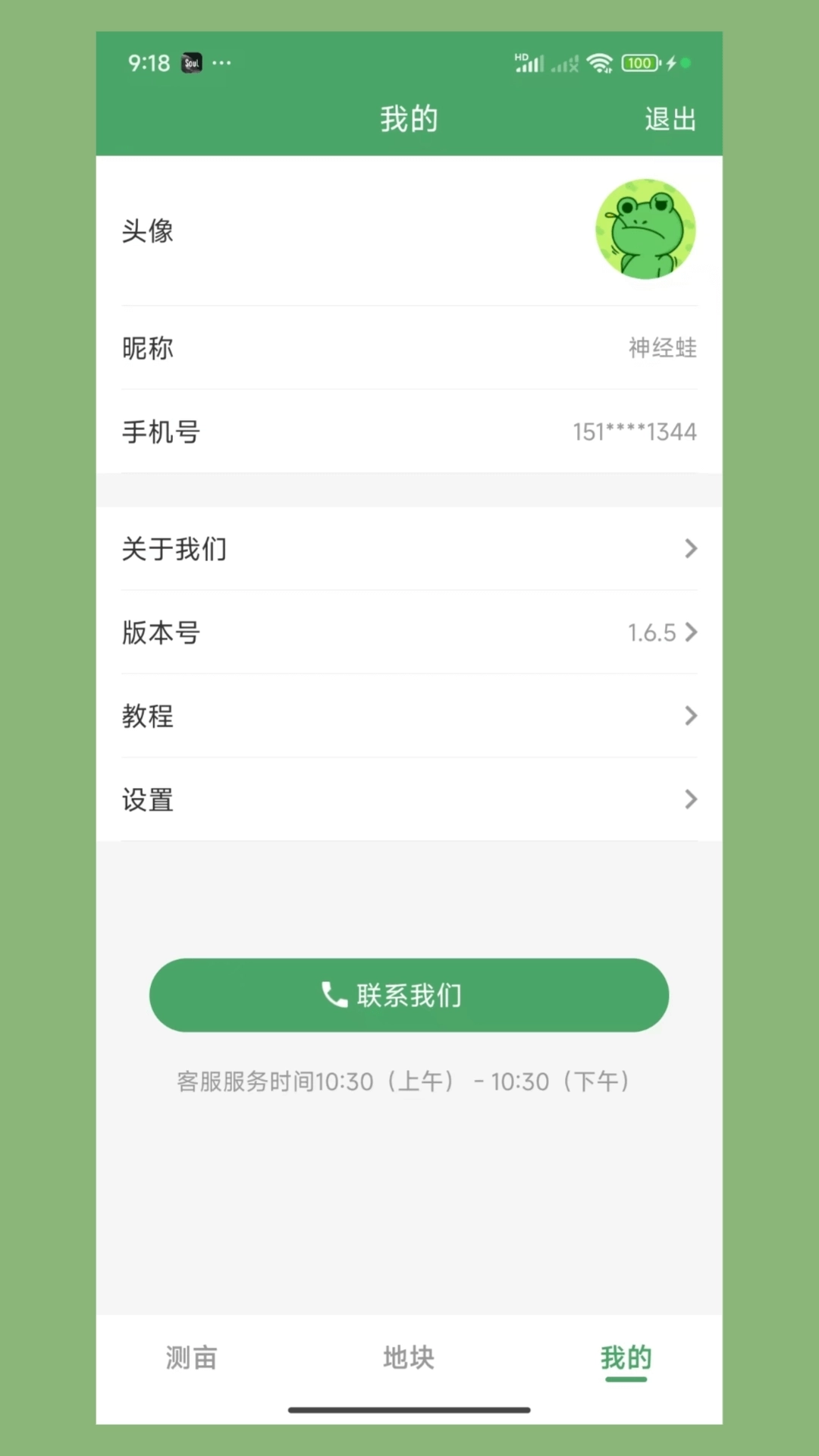
Task: Click the frog avatar image
Action: [645, 230]
